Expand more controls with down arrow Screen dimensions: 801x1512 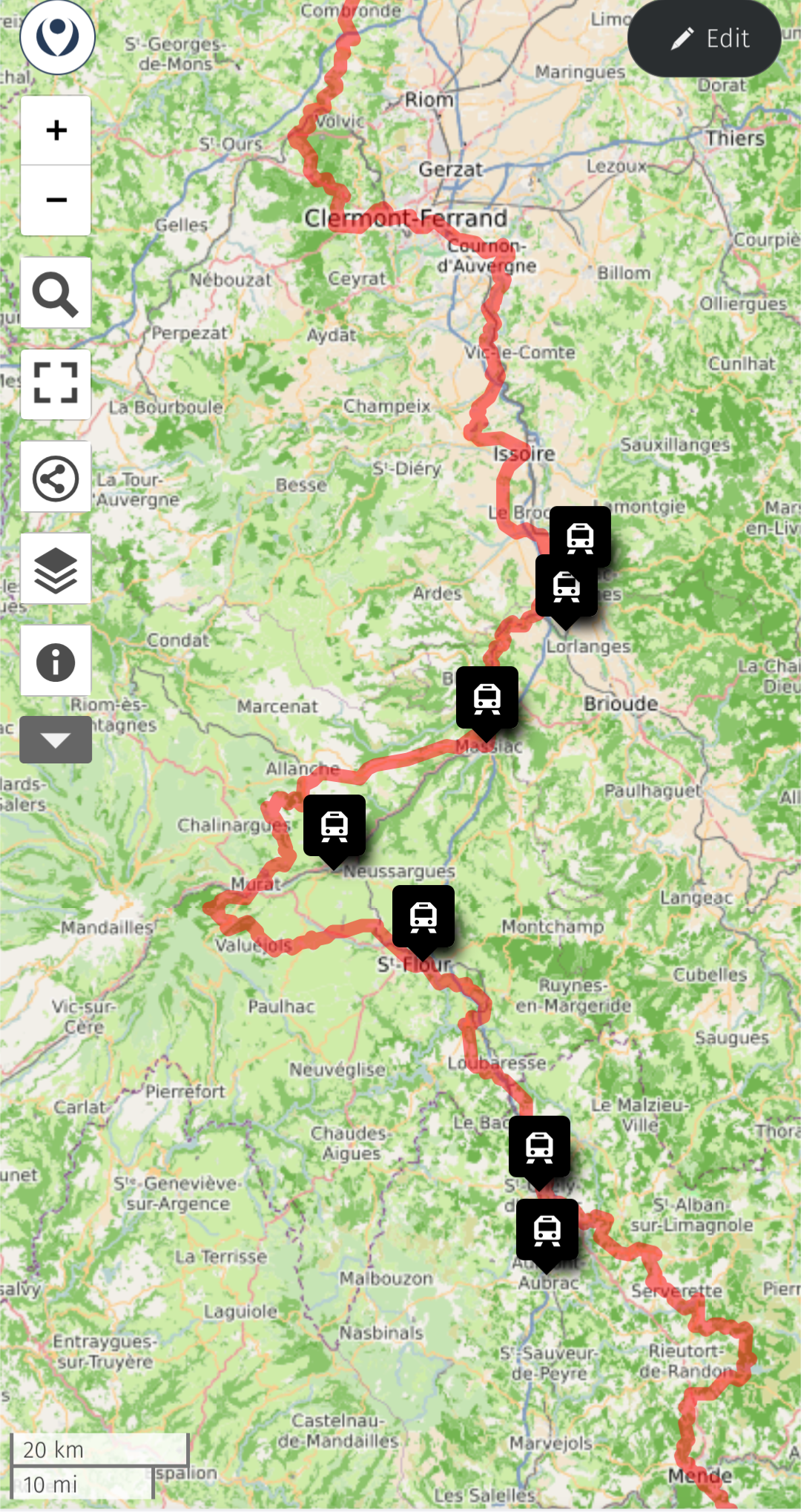point(56,740)
